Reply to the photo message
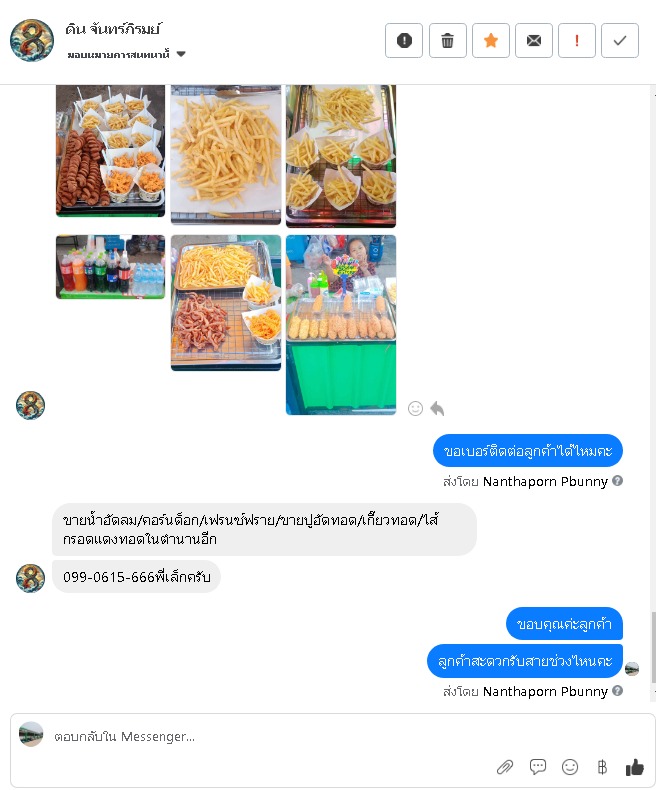 point(437,408)
